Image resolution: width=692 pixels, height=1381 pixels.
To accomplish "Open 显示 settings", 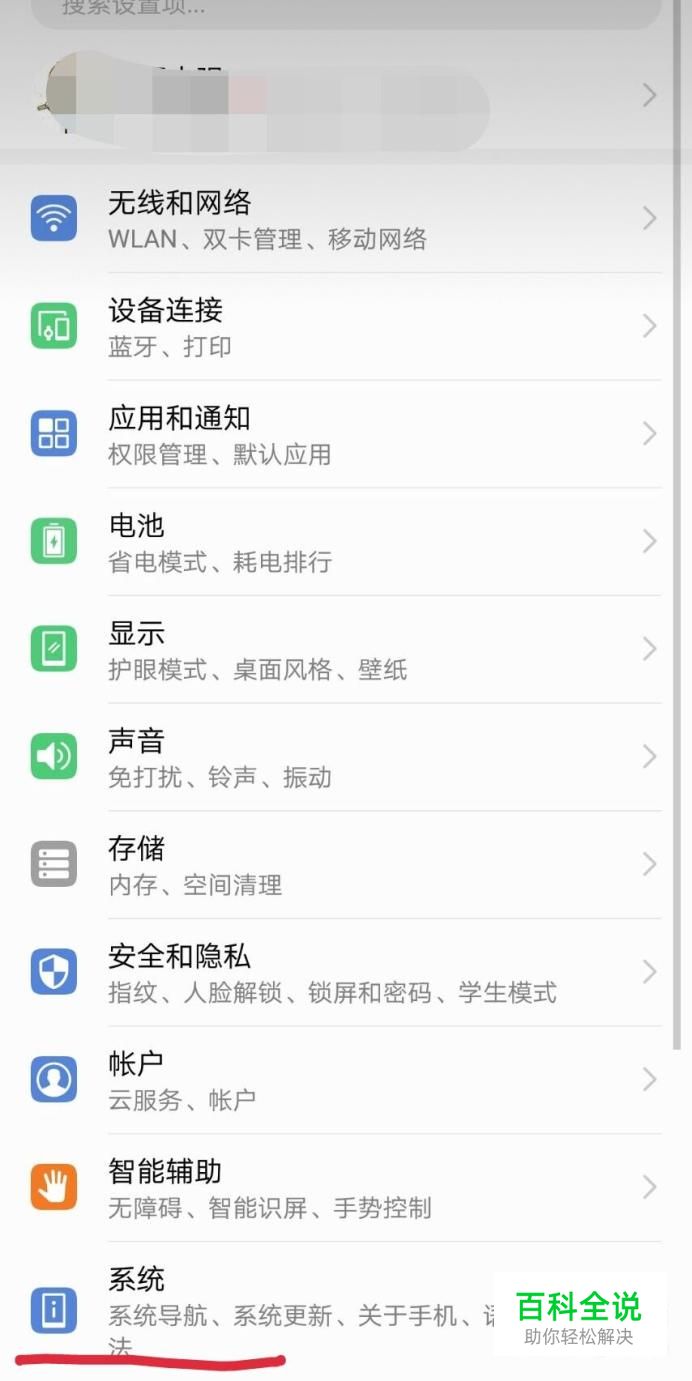I will [345, 651].
